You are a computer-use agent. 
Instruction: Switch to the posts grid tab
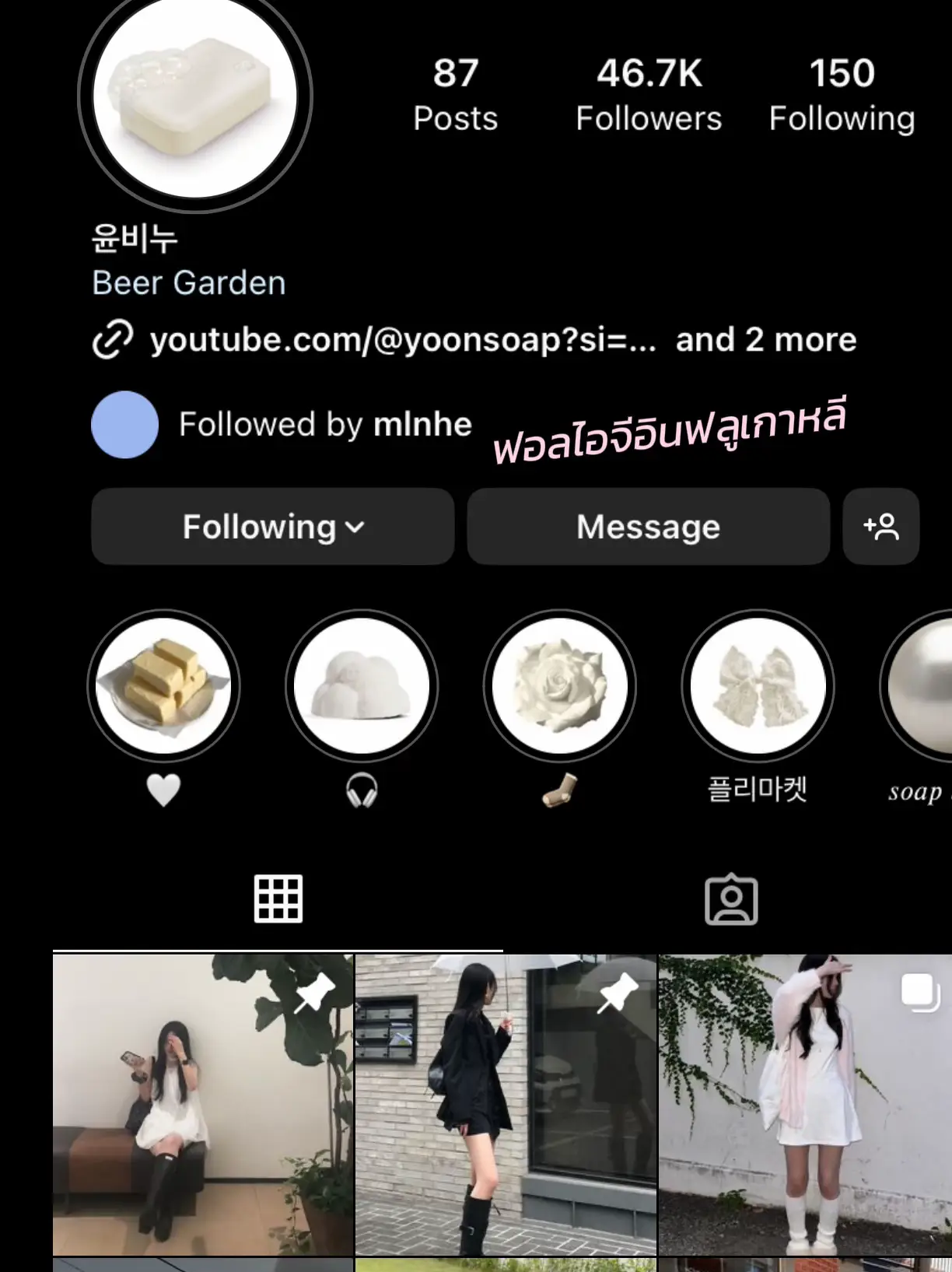click(278, 899)
